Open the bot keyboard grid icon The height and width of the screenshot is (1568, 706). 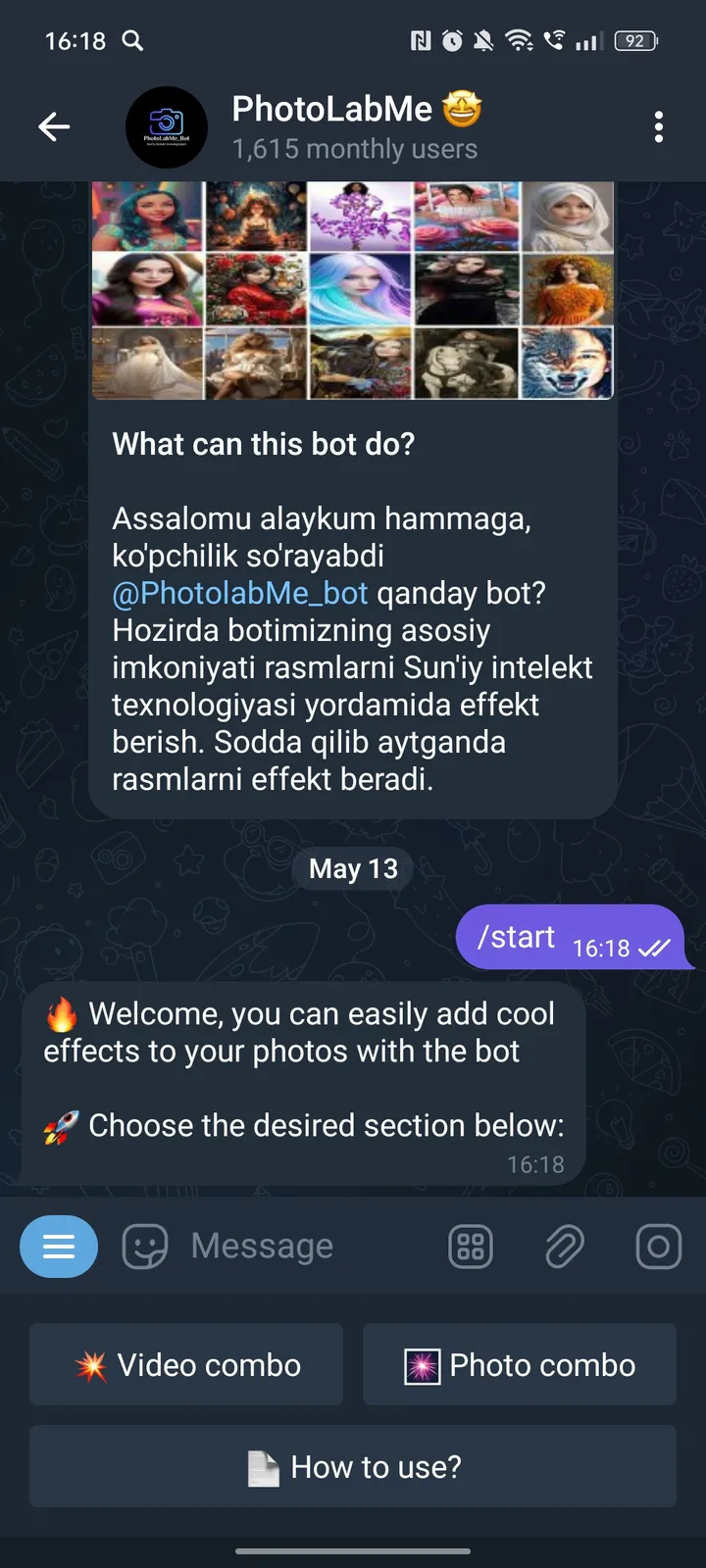click(471, 1246)
